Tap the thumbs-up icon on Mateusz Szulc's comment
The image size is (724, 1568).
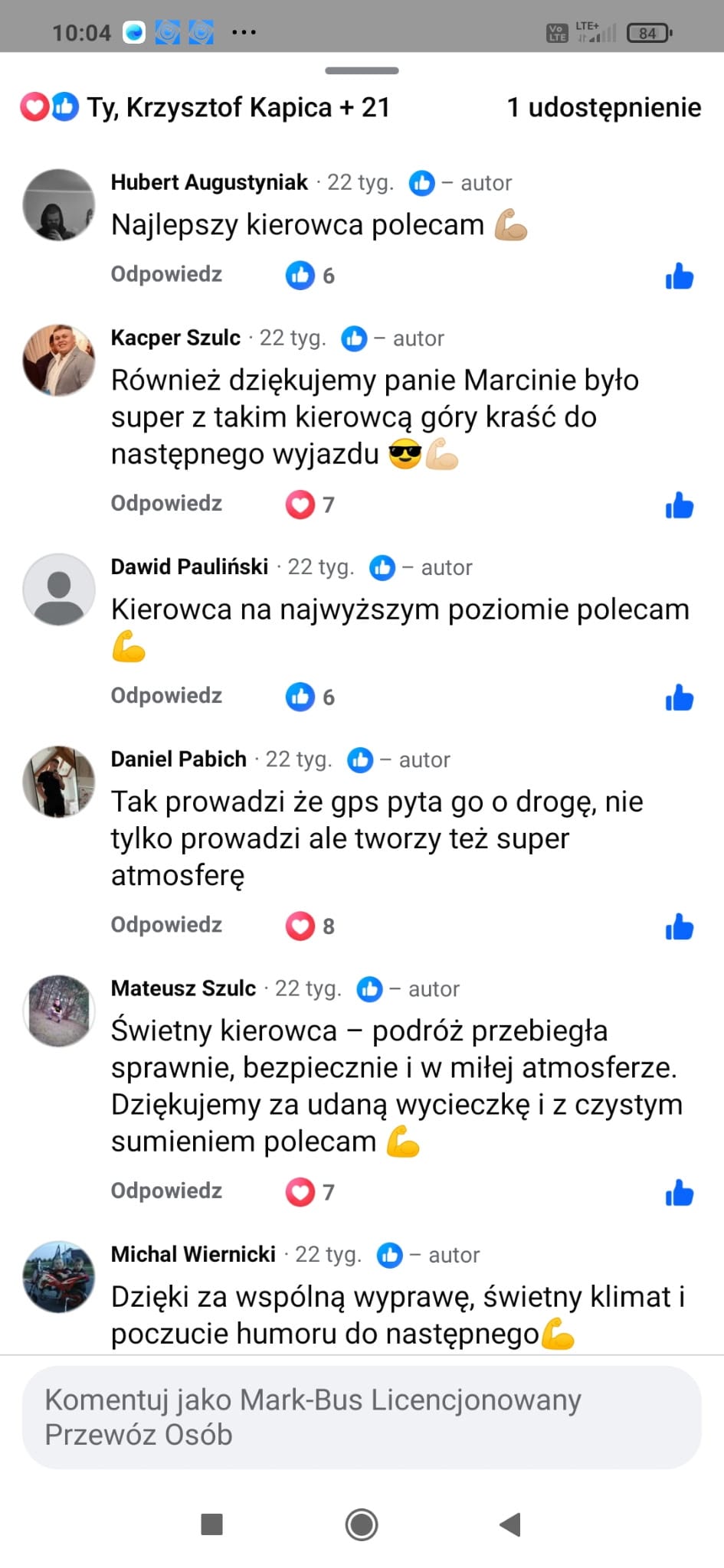[679, 1191]
